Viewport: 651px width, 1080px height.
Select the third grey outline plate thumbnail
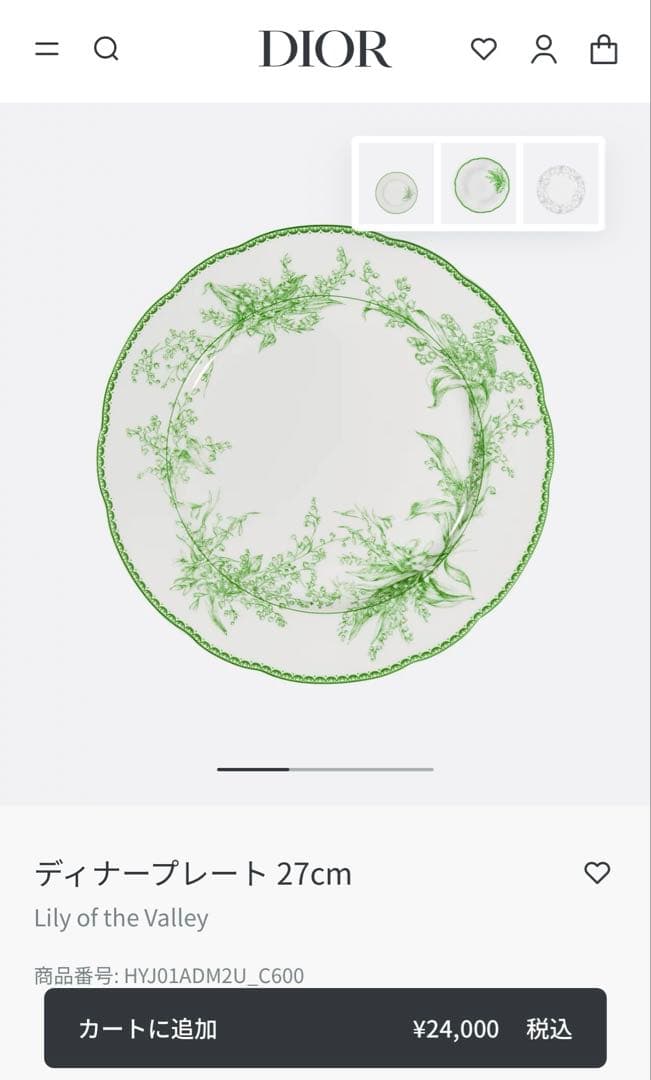click(561, 184)
